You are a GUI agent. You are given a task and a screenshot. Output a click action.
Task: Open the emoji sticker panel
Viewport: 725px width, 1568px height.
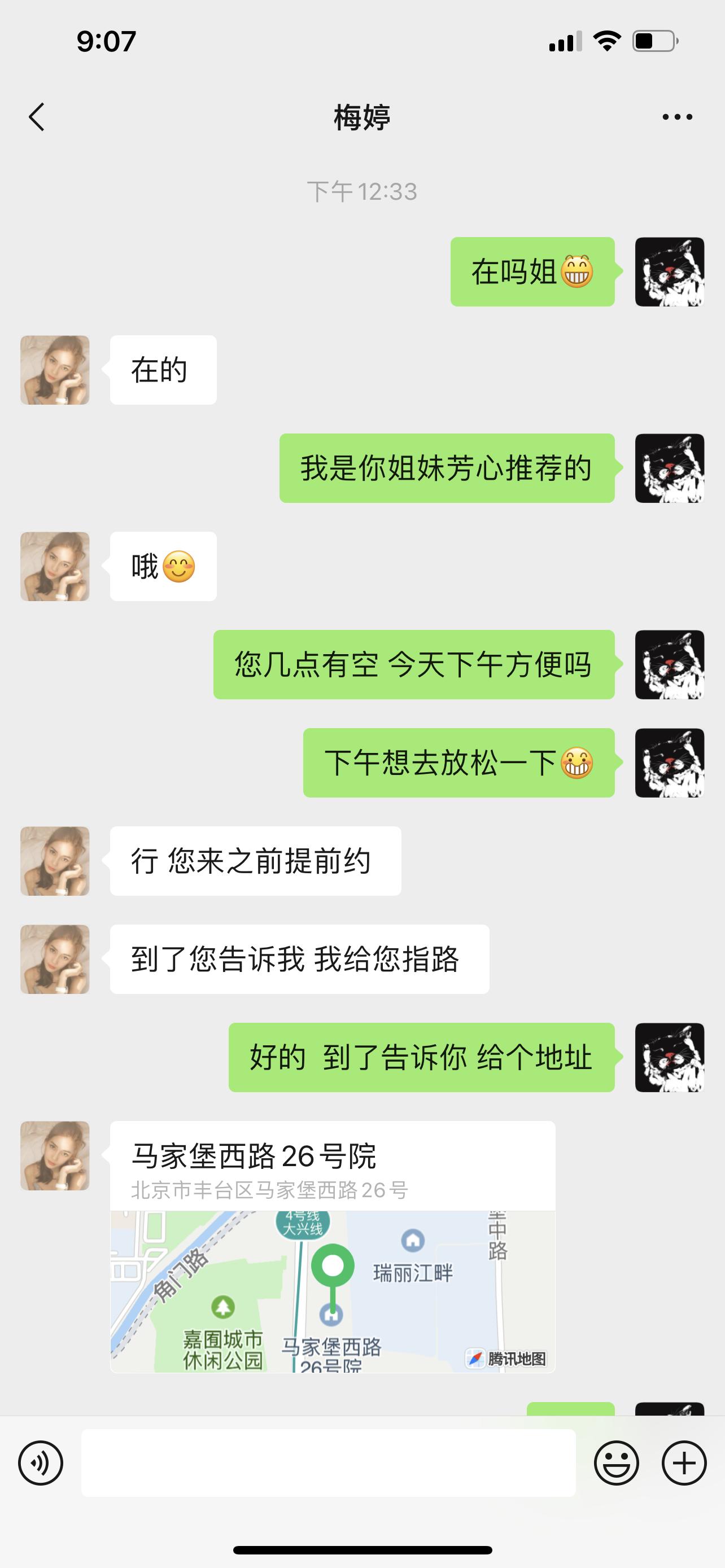pos(616,1462)
